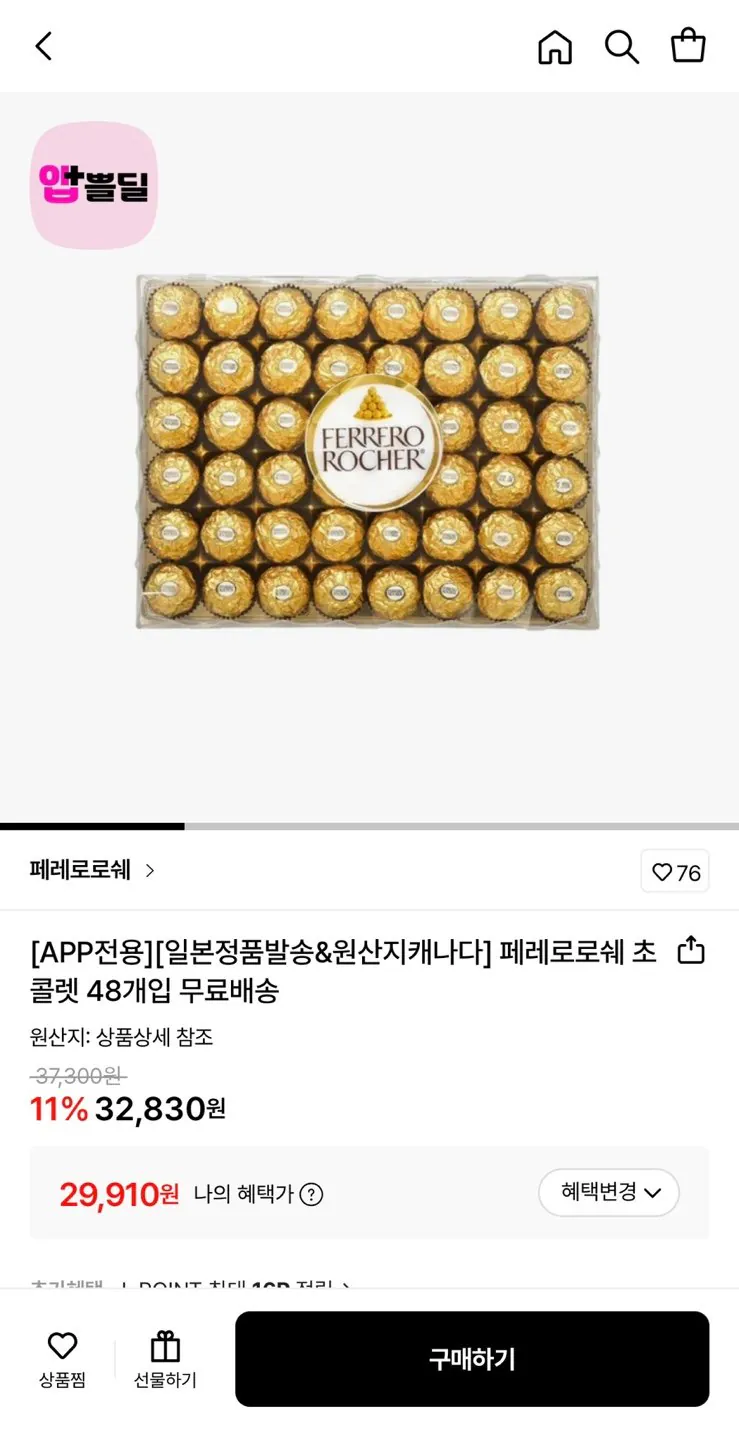Share this product using the share icon
739x1440 pixels.
coord(691,950)
